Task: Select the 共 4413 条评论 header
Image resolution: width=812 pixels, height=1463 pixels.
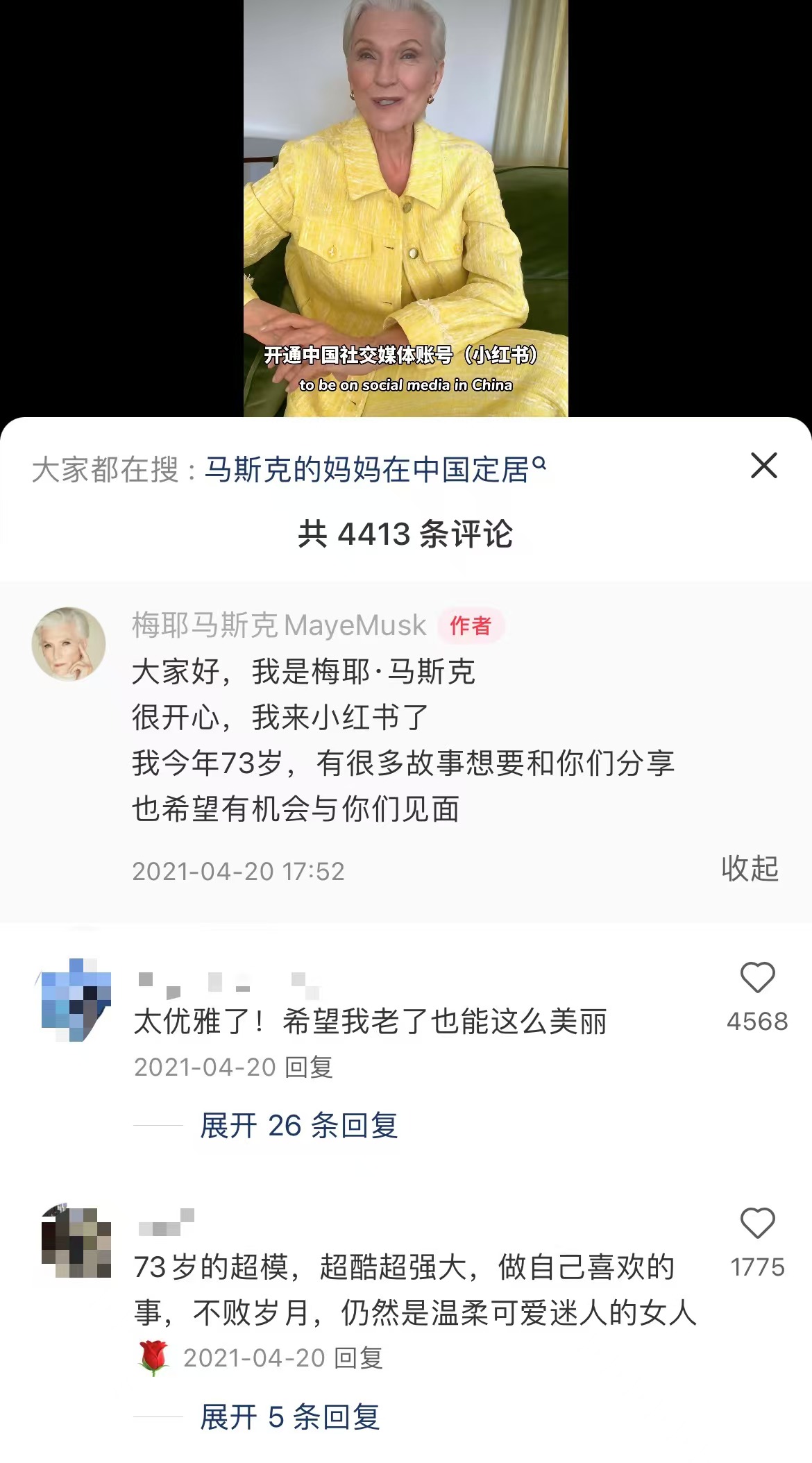Action: pyautogui.click(x=406, y=532)
